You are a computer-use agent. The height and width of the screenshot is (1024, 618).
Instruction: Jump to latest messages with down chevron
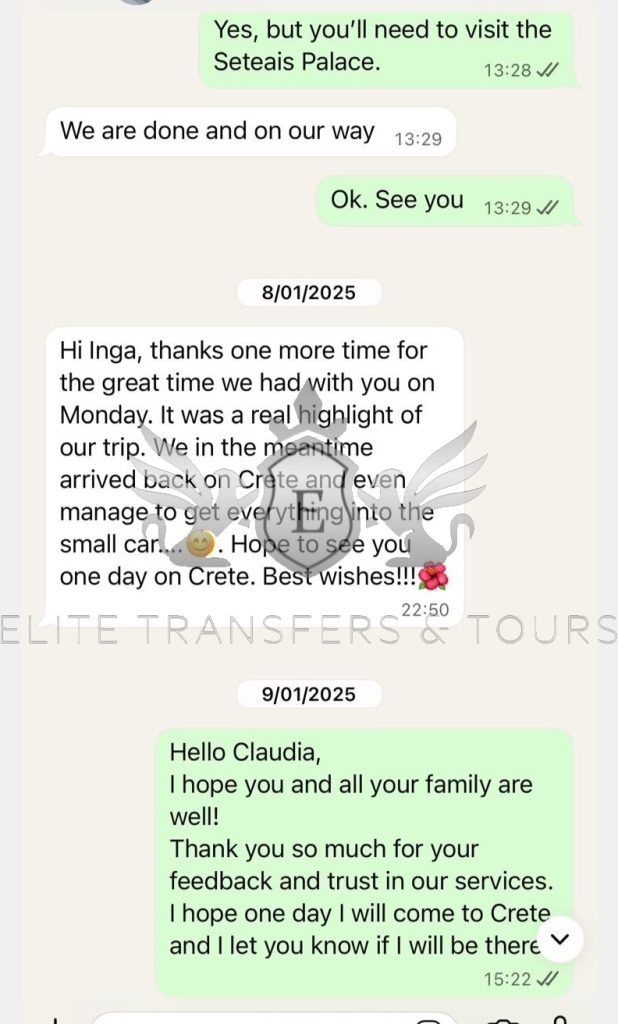[x=560, y=939]
